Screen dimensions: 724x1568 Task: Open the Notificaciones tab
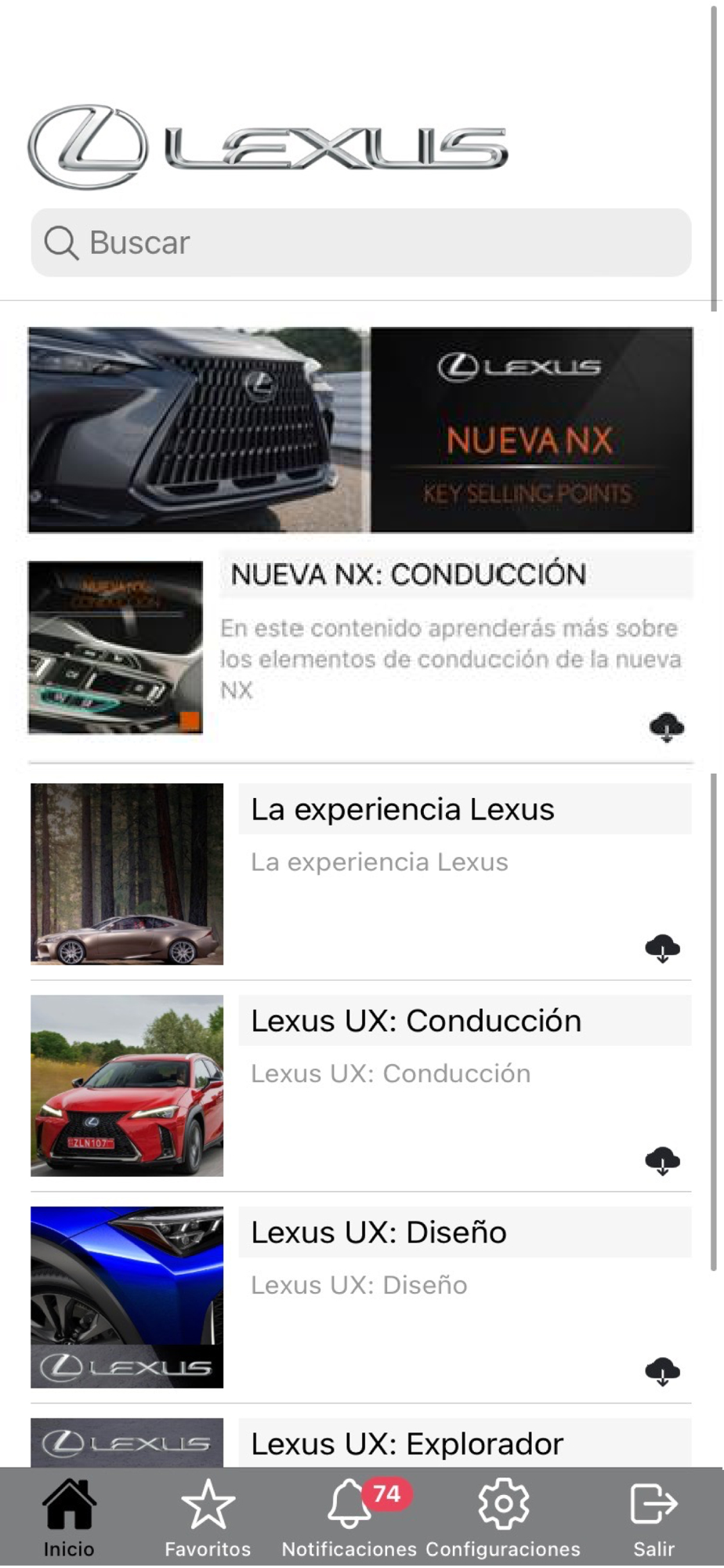click(349, 1518)
